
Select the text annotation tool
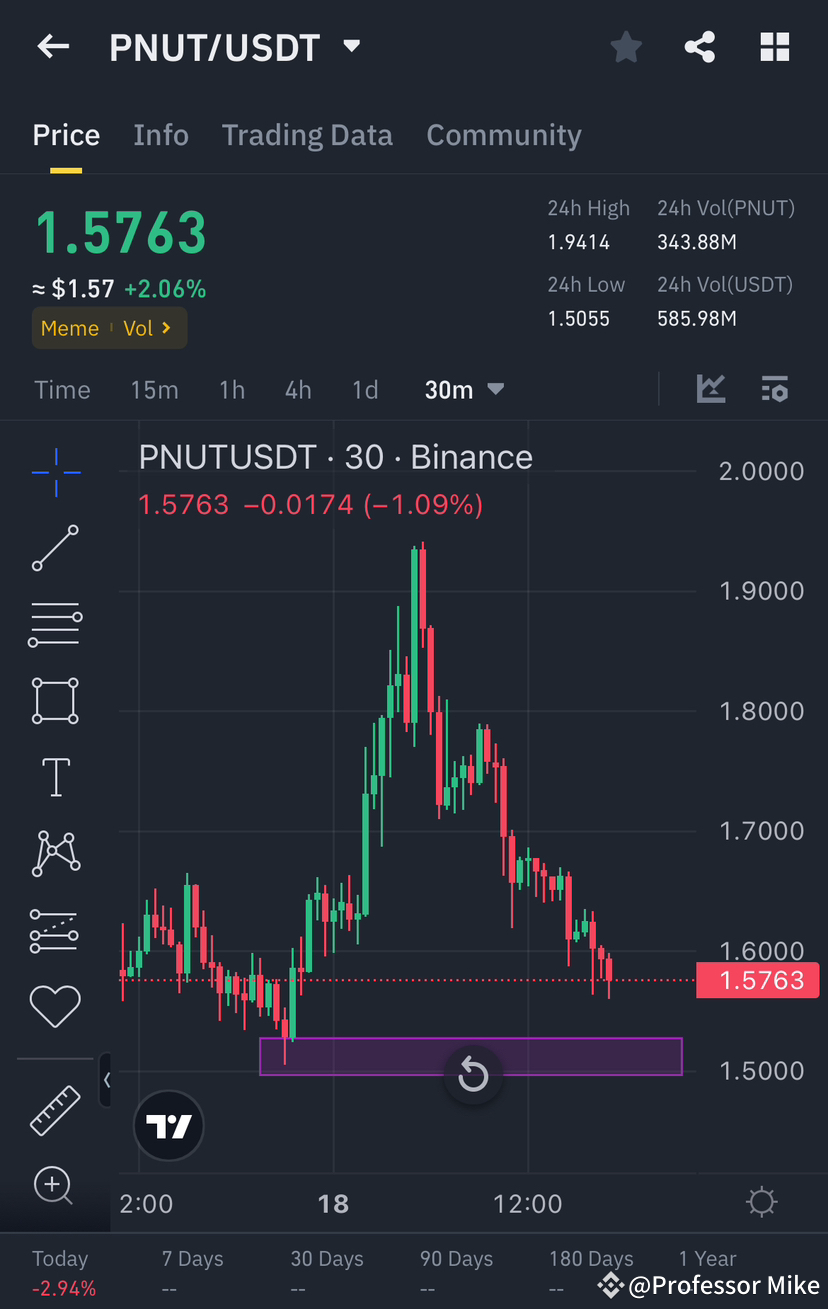pyautogui.click(x=54, y=776)
